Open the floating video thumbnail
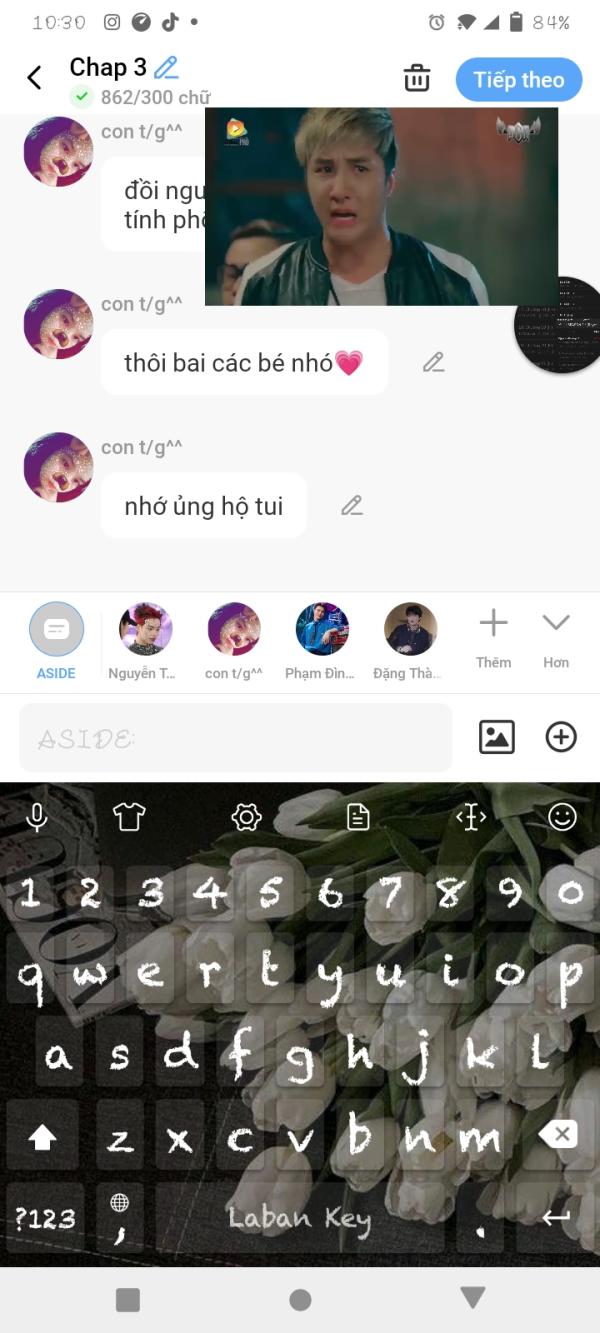 (381, 206)
